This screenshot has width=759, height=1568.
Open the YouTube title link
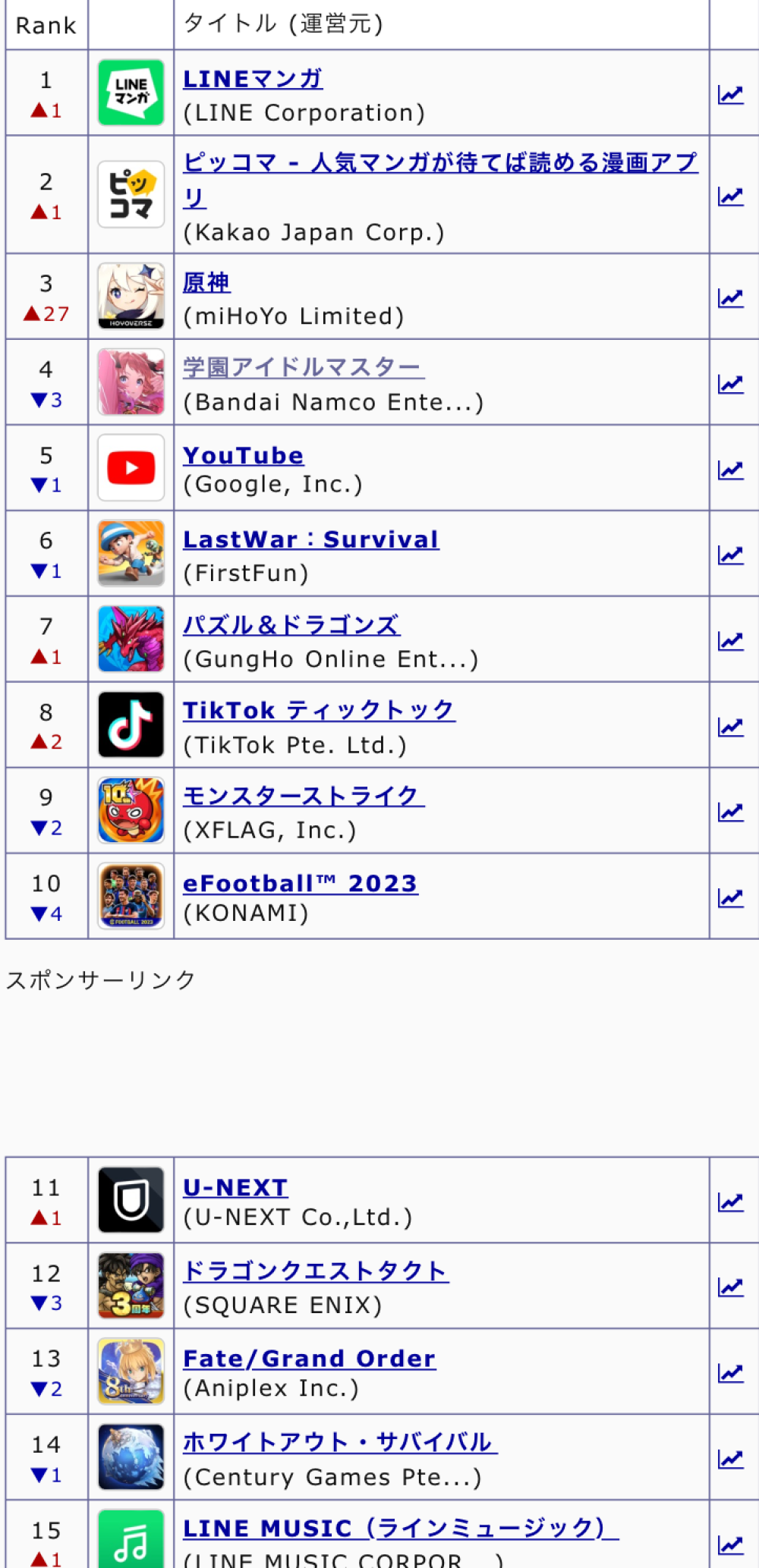pyautogui.click(x=243, y=455)
